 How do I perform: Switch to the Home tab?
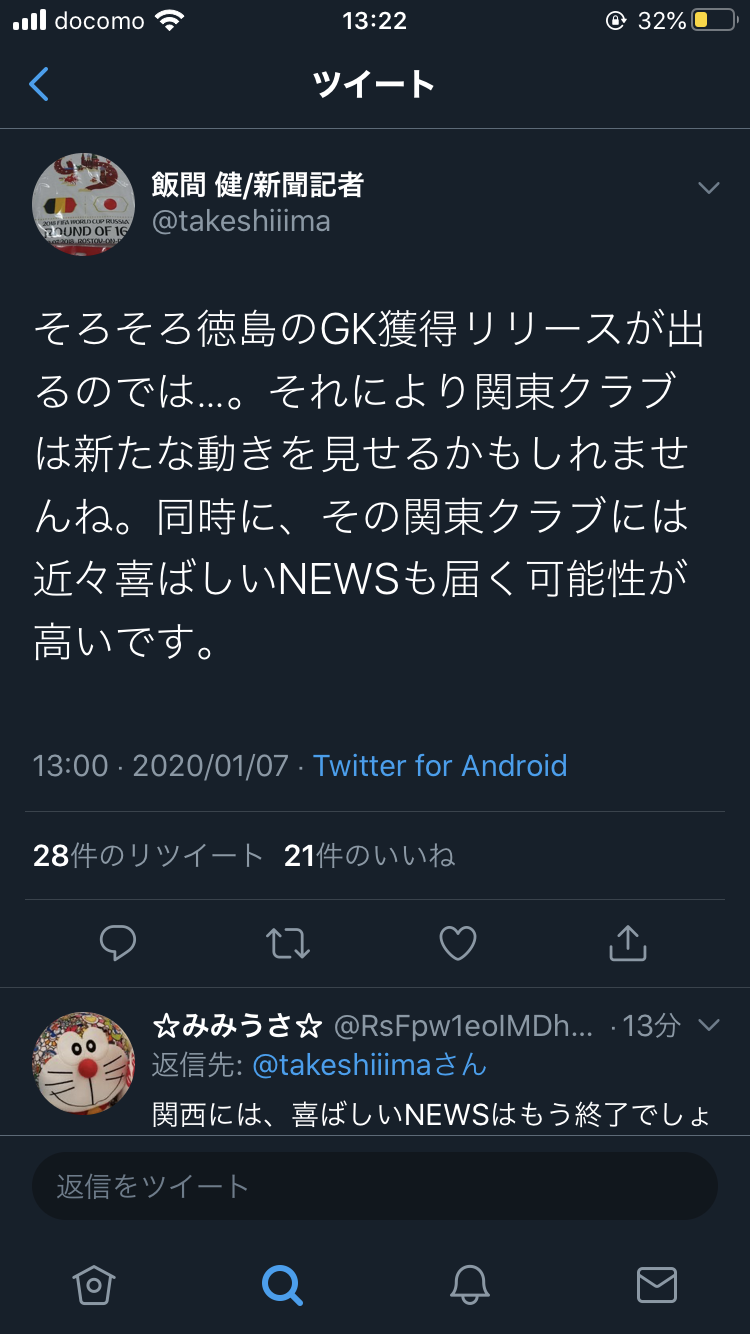click(x=94, y=1284)
